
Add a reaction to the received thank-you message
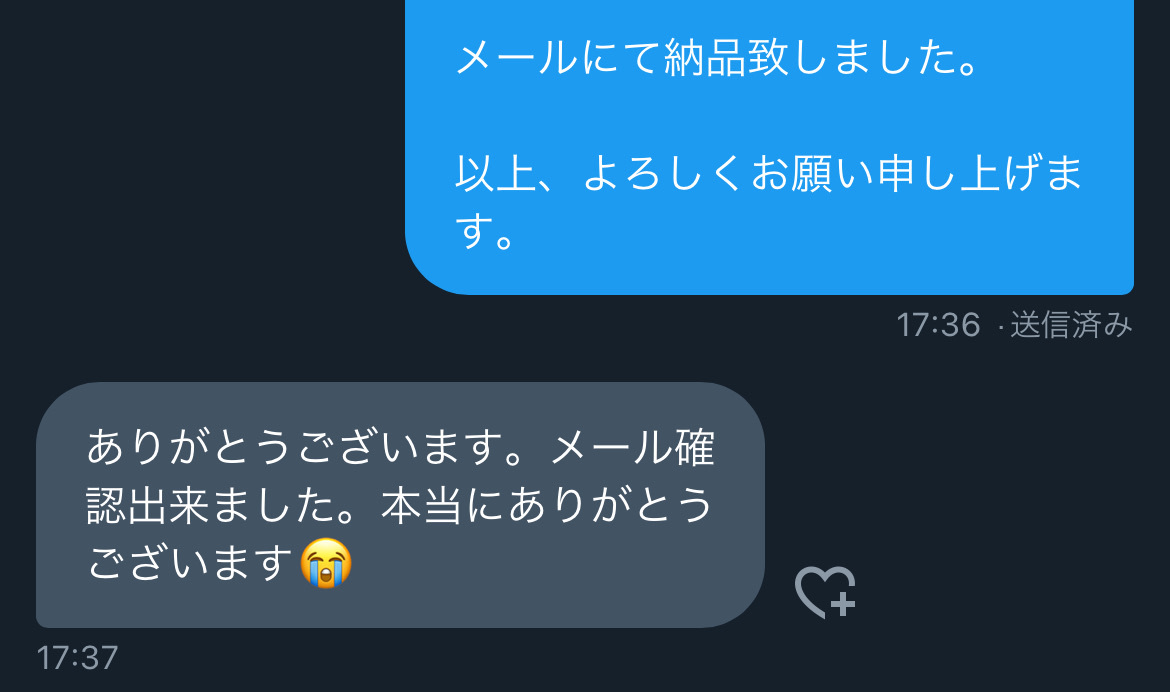[x=825, y=592]
